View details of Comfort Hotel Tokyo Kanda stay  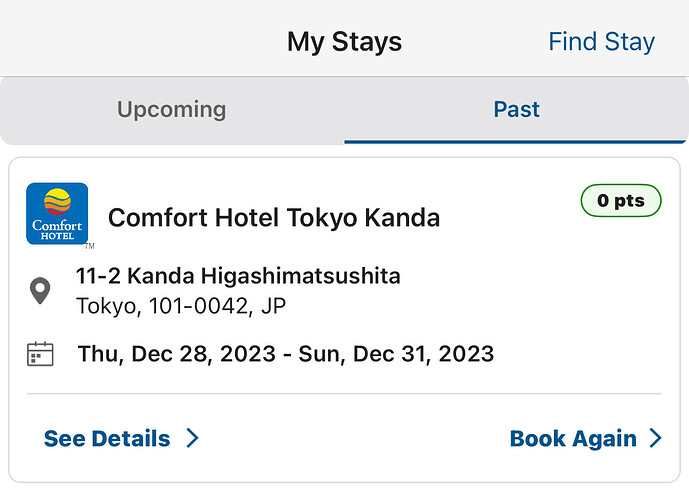[x=121, y=438]
